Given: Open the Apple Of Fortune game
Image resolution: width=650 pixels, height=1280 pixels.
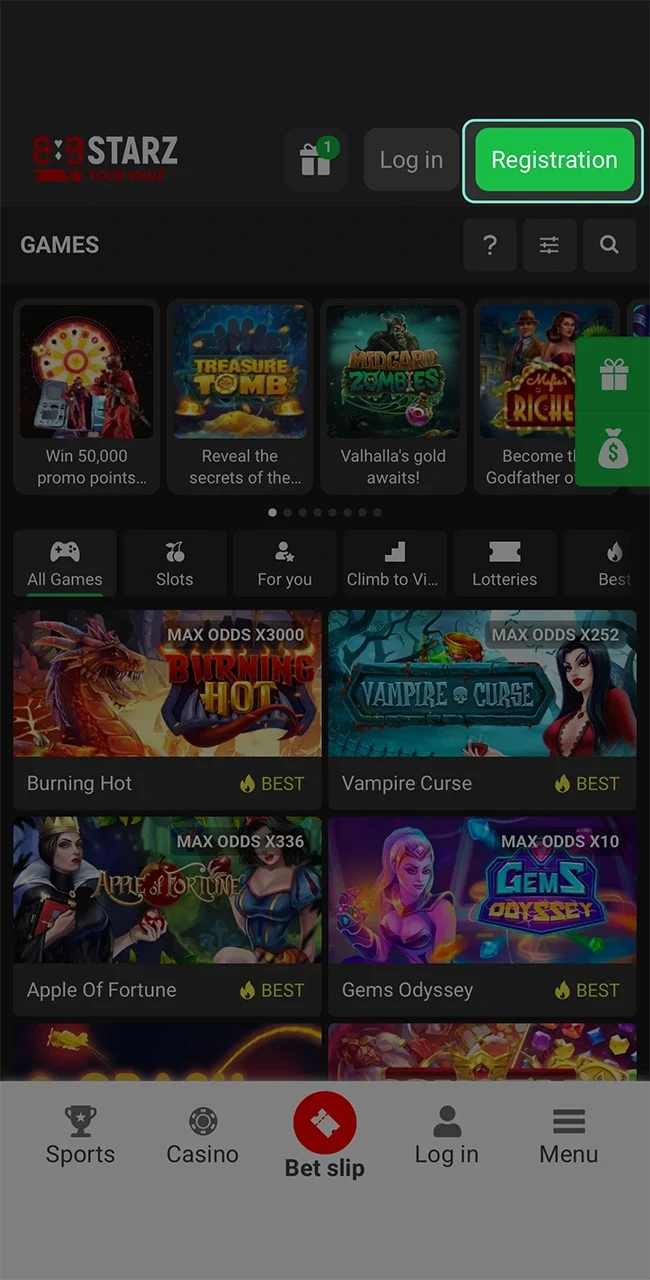Looking at the screenshot, I should click(168, 917).
